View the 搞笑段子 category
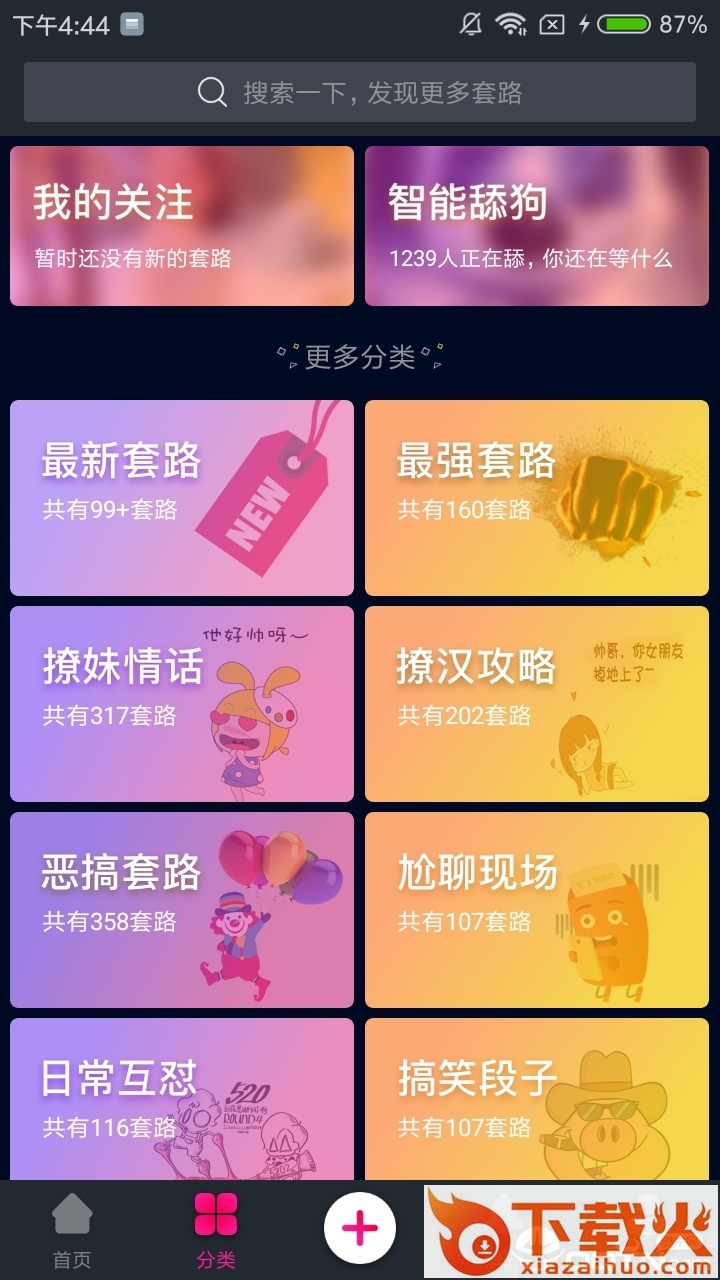The image size is (720, 1280). pyautogui.click(x=537, y=1100)
